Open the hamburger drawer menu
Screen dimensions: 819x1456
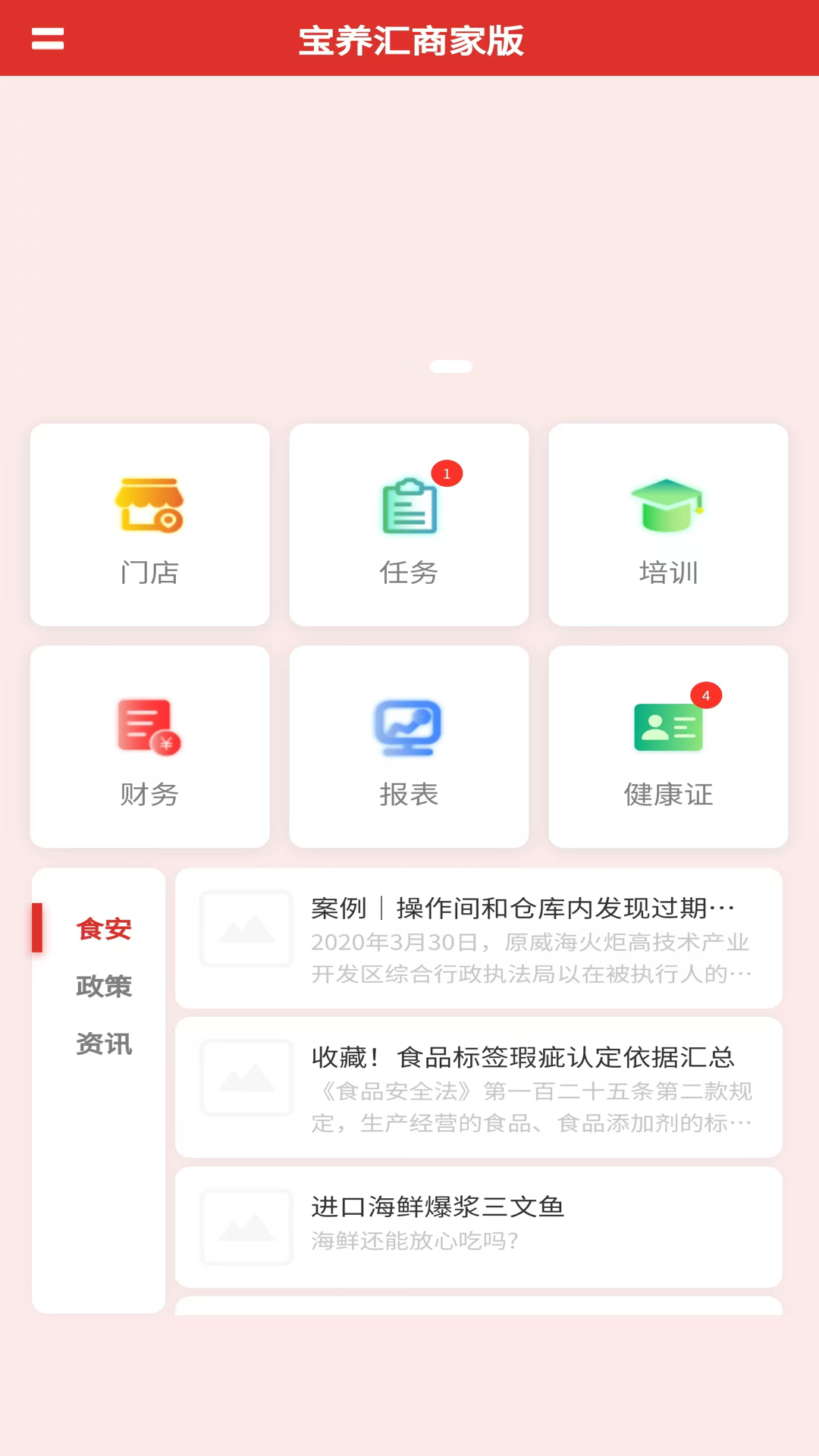(x=47, y=39)
